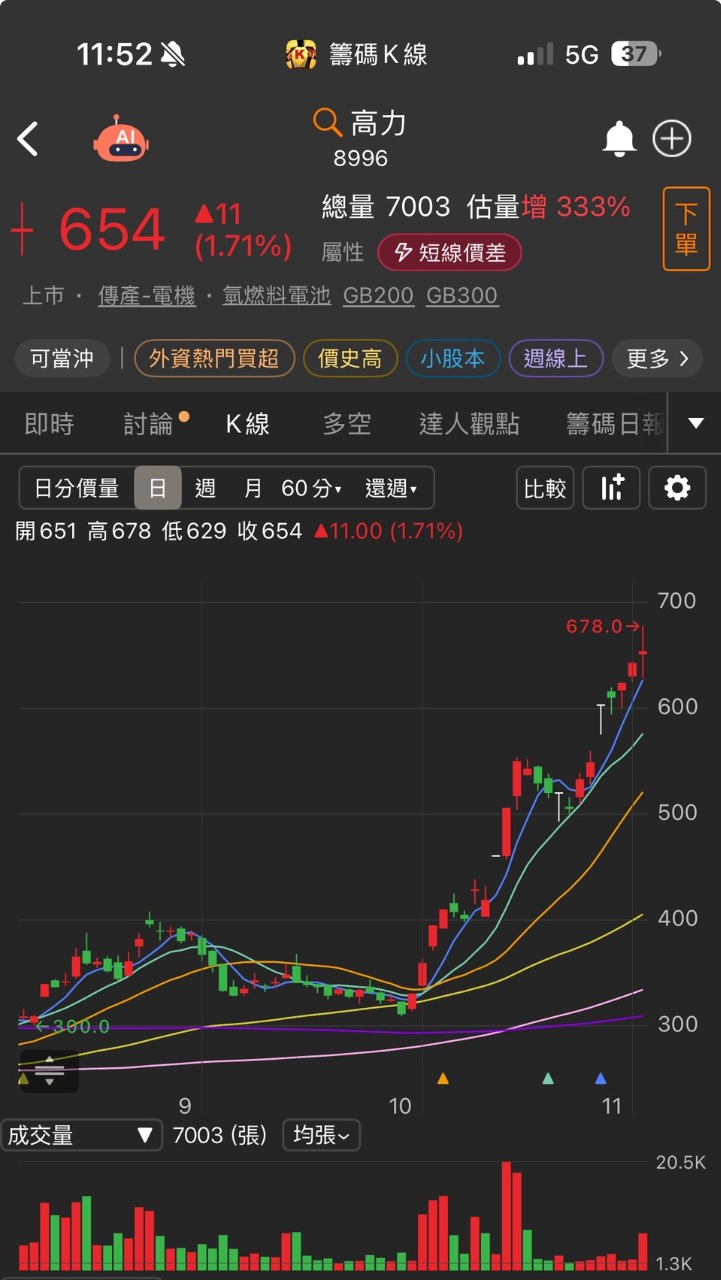Open the 60分 interval dropdown
This screenshot has width=721, height=1280.
point(311,488)
